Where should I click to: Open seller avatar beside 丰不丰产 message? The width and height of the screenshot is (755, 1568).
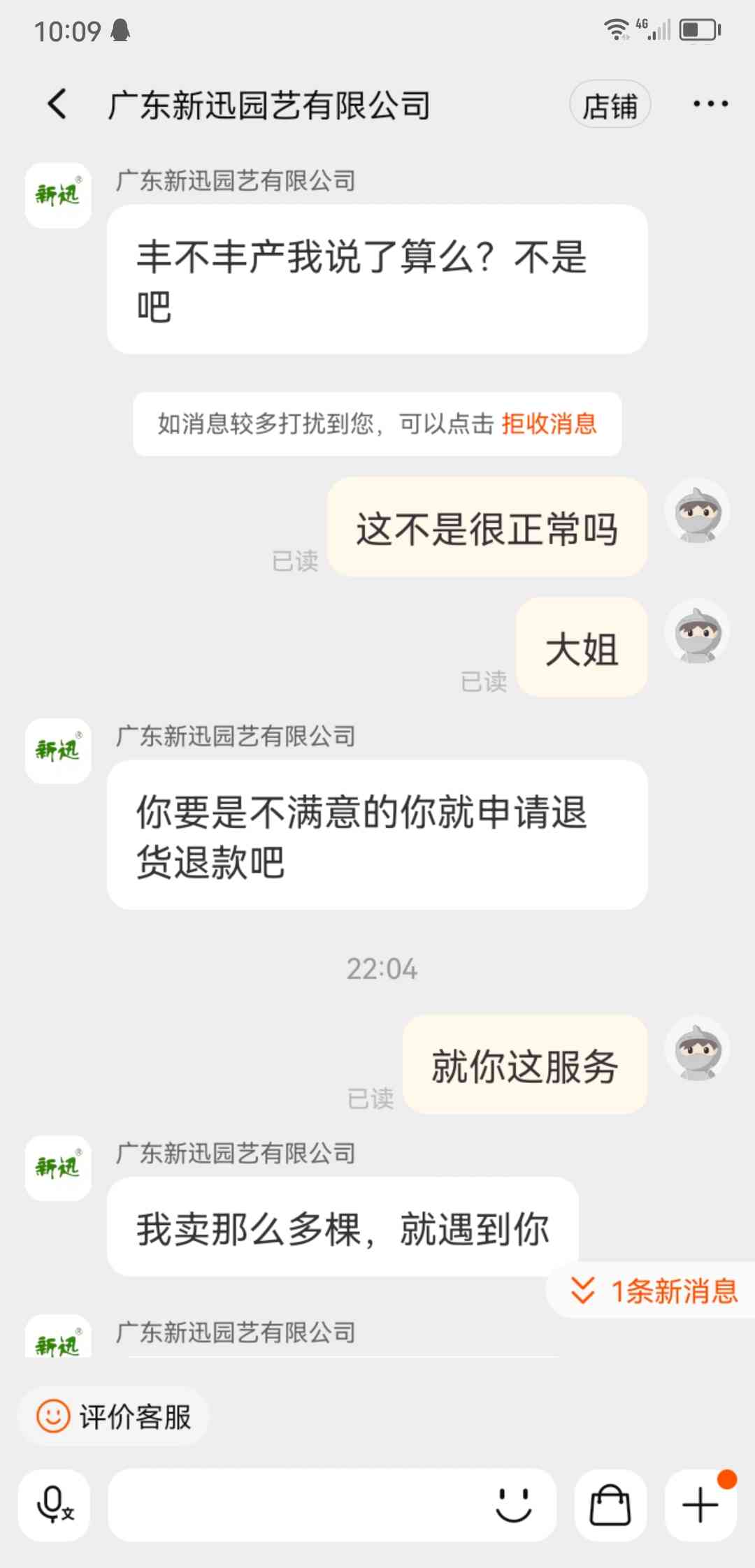pyautogui.click(x=58, y=196)
